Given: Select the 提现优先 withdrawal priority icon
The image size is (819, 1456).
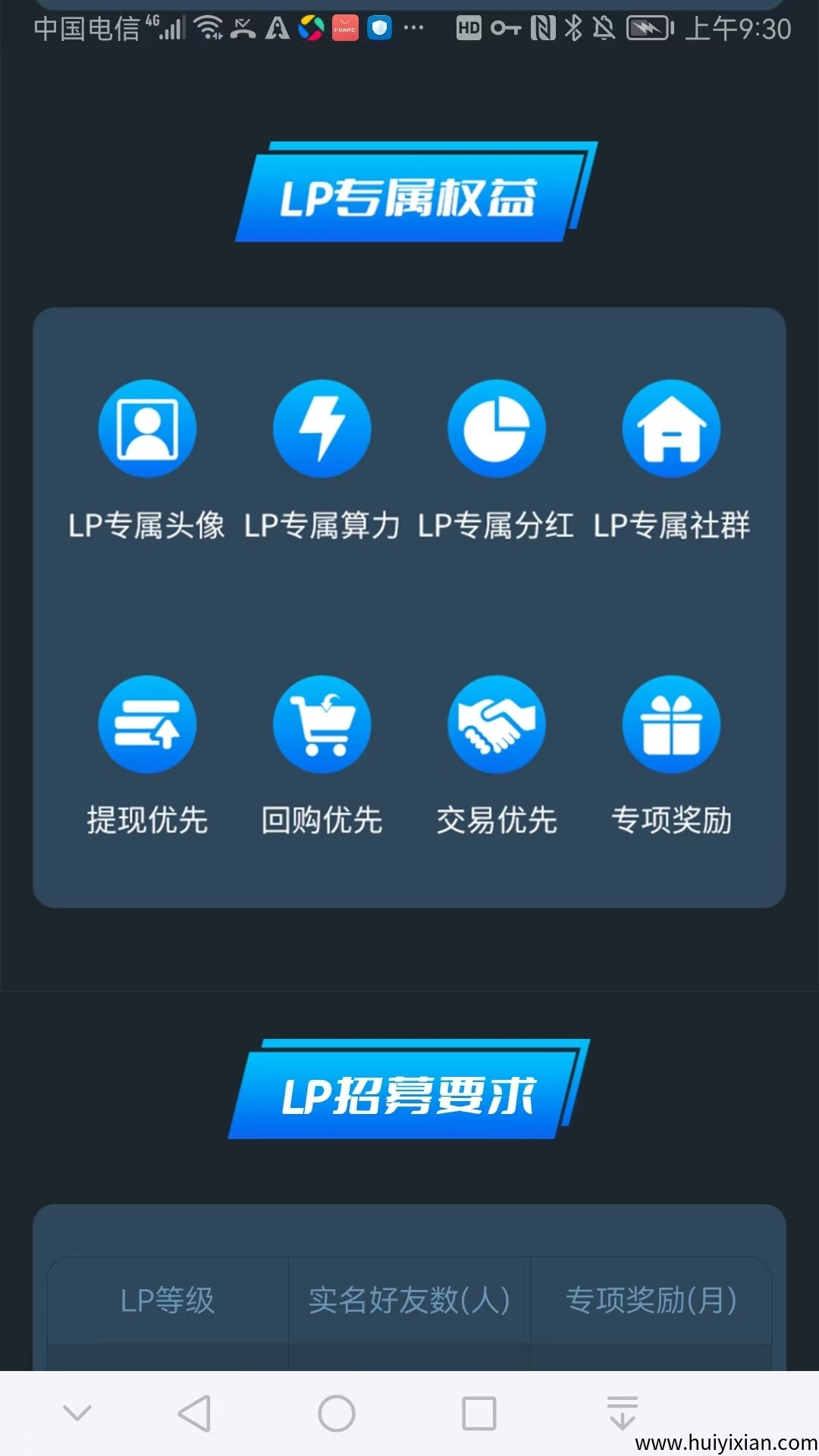Looking at the screenshot, I should click(x=147, y=724).
